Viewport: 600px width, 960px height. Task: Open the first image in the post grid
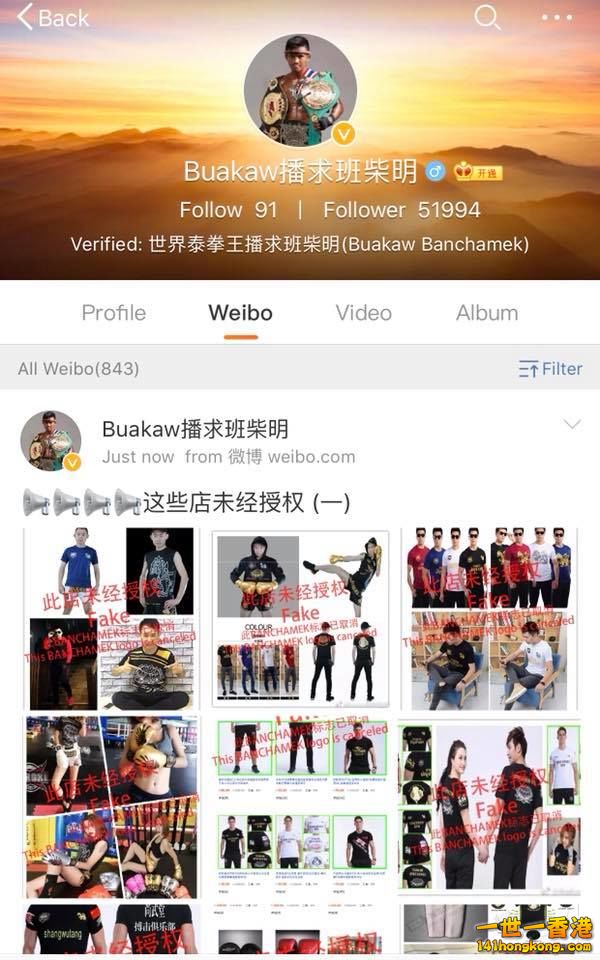click(x=111, y=618)
